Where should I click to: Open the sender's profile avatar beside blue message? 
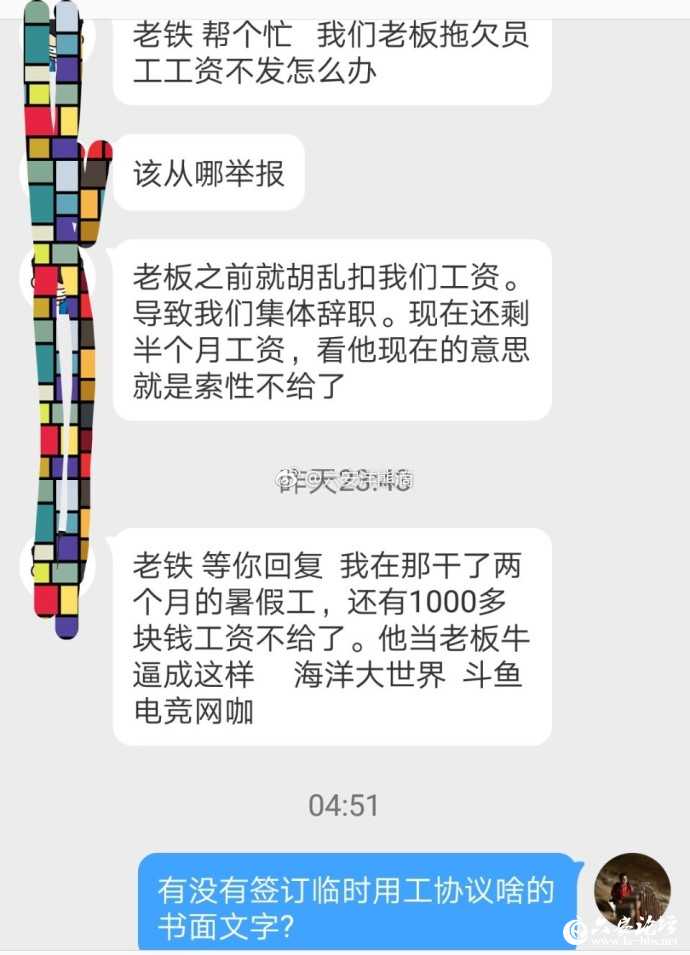coord(632,890)
